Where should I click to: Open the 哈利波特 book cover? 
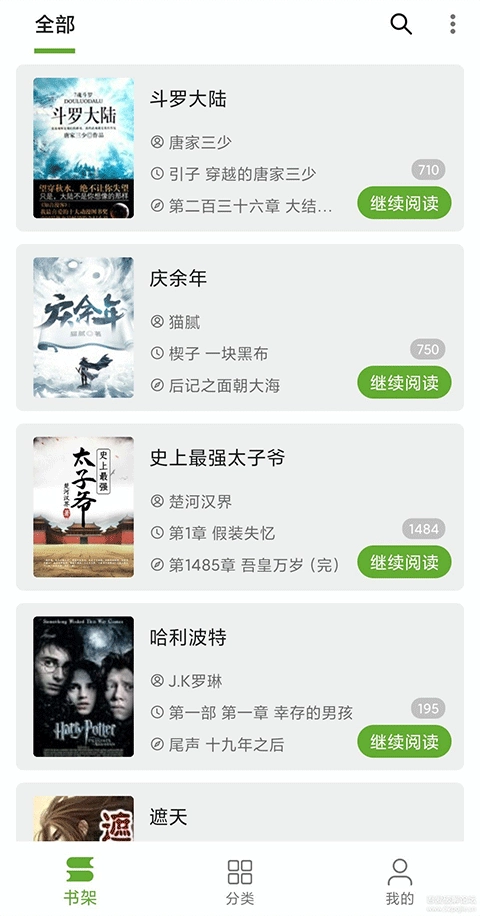point(84,686)
